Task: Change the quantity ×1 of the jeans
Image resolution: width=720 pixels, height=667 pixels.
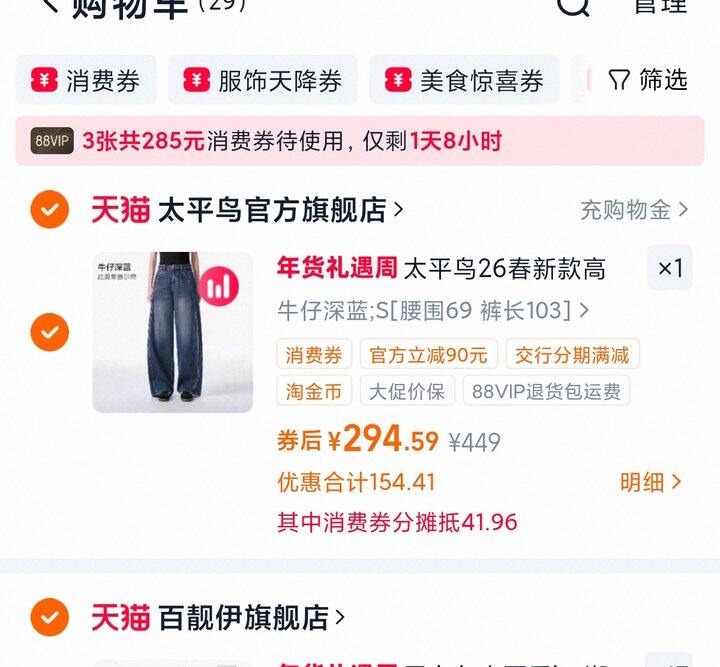Action: click(x=669, y=268)
